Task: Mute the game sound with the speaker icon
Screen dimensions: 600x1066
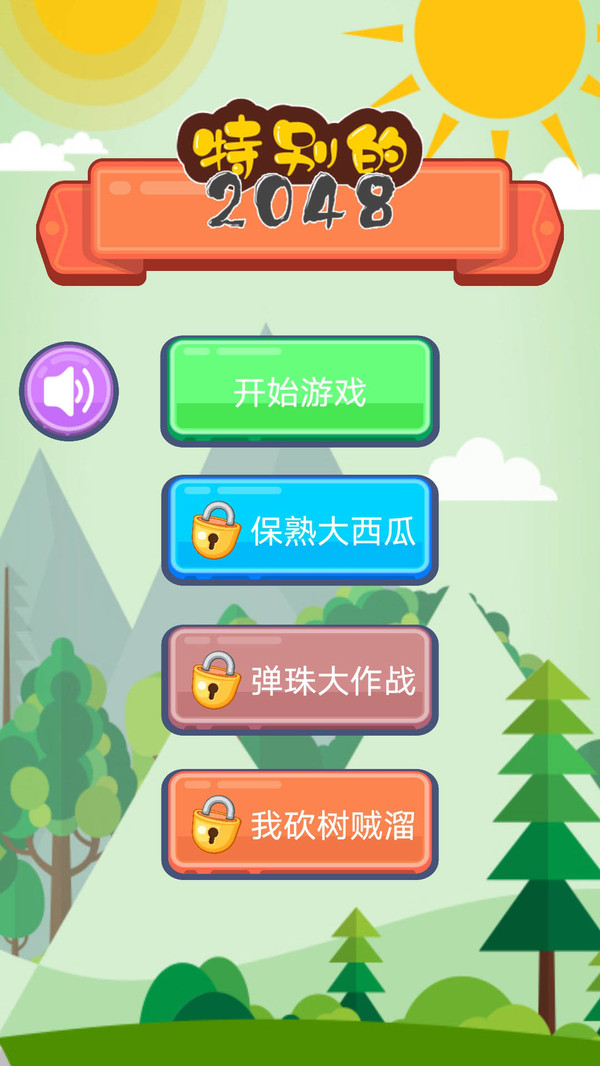Action: click(x=69, y=391)
